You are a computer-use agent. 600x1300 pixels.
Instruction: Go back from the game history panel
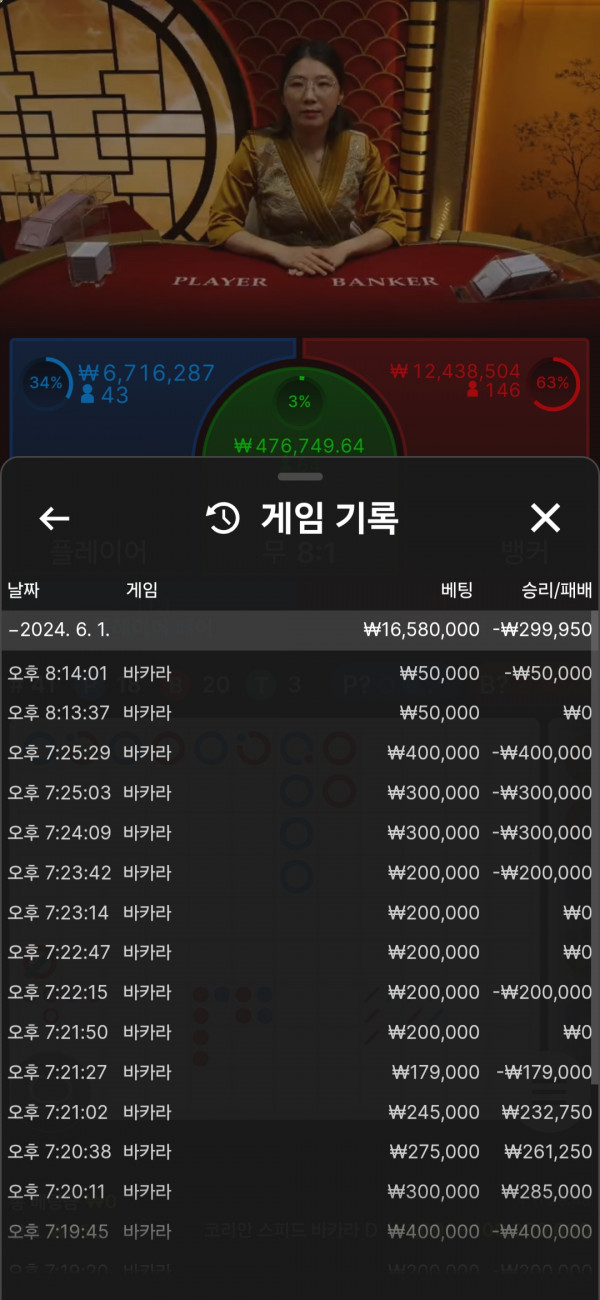(54, 518)
